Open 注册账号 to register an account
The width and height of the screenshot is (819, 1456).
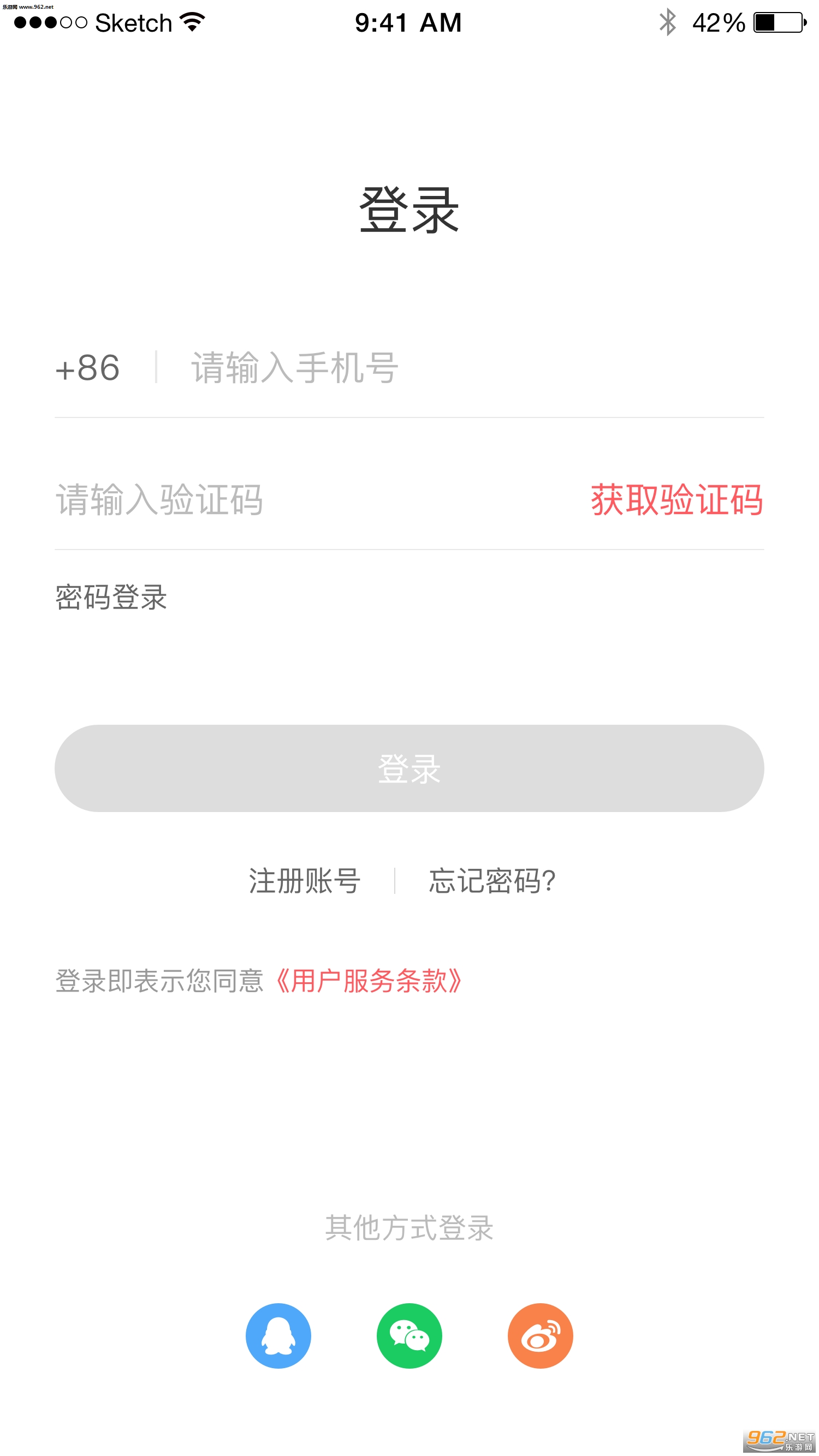304,881
